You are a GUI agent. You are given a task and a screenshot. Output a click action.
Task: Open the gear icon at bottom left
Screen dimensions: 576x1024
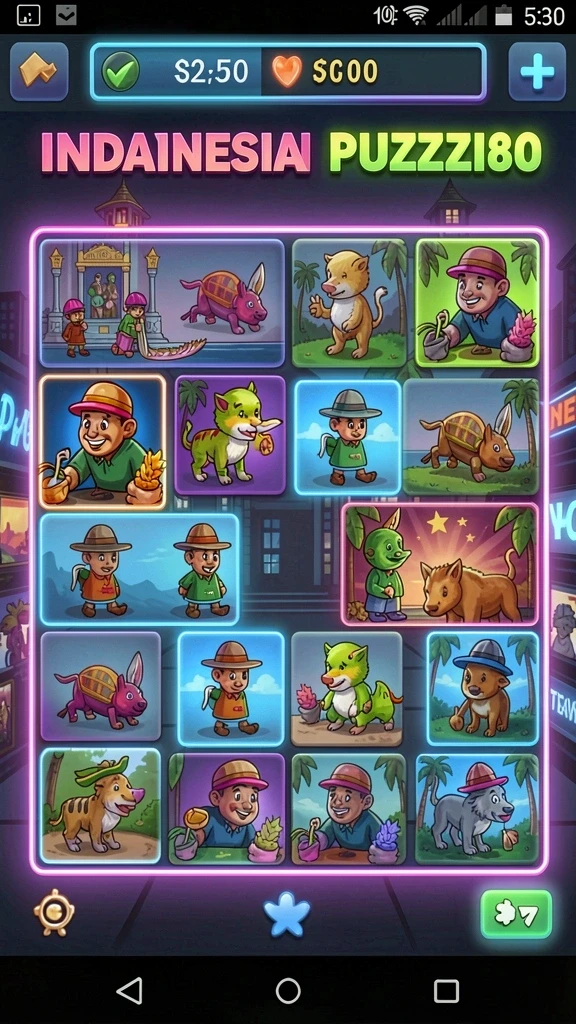tap(54, 913)
